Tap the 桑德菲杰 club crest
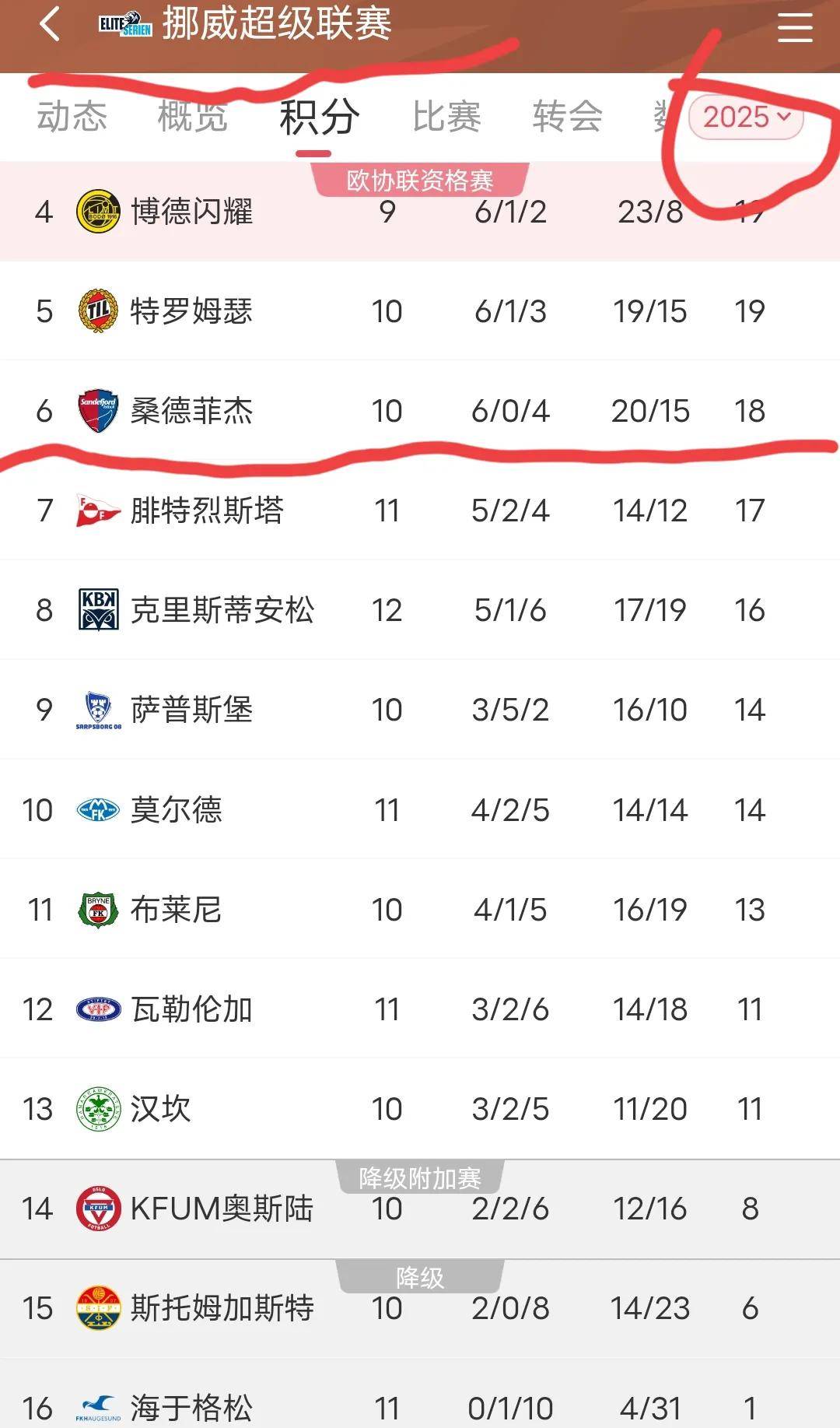 point(97,410)
